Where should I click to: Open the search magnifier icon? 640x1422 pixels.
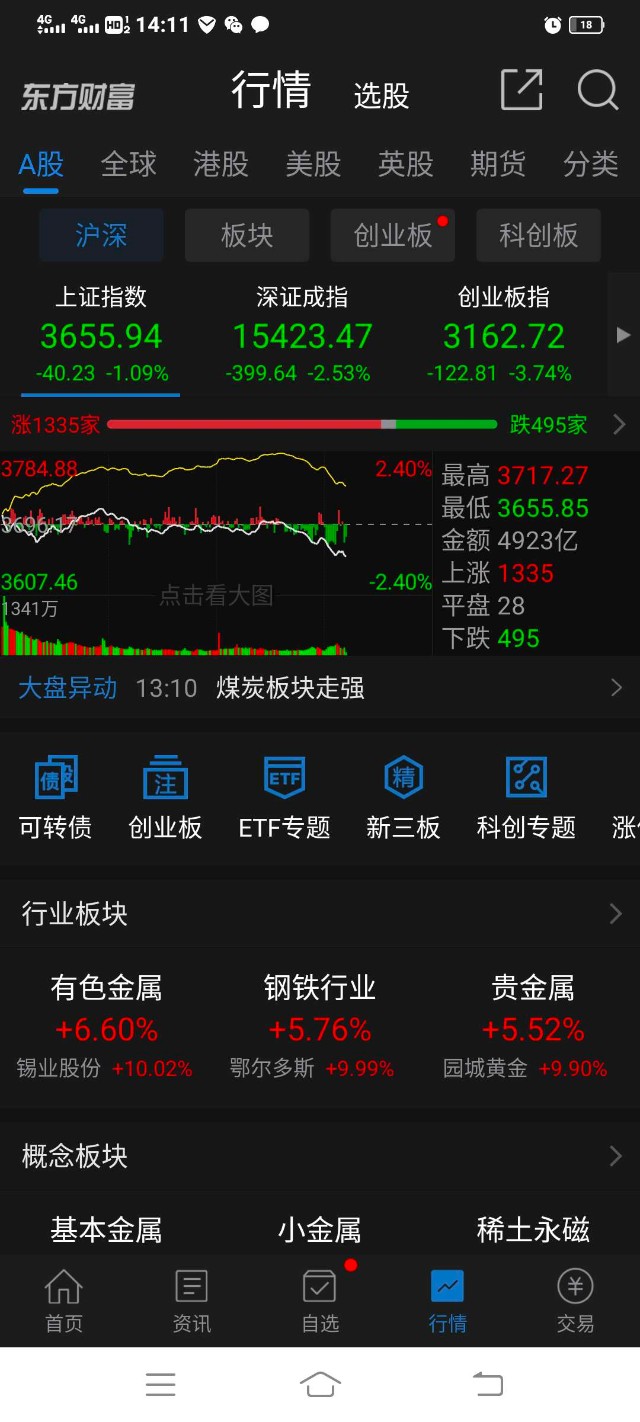[x=597, y=91]
